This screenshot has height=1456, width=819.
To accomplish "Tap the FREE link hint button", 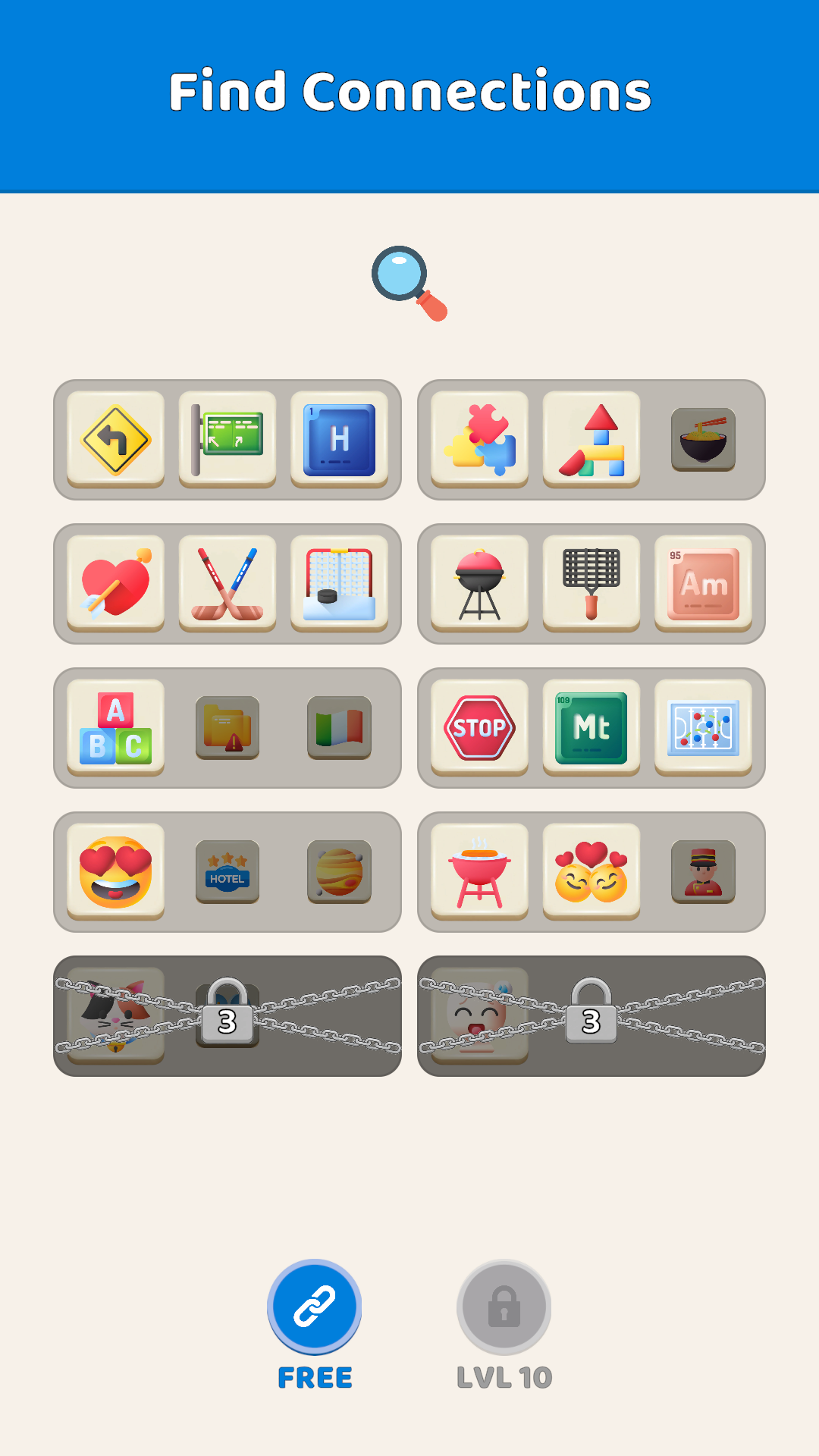I will point(315,1307).
